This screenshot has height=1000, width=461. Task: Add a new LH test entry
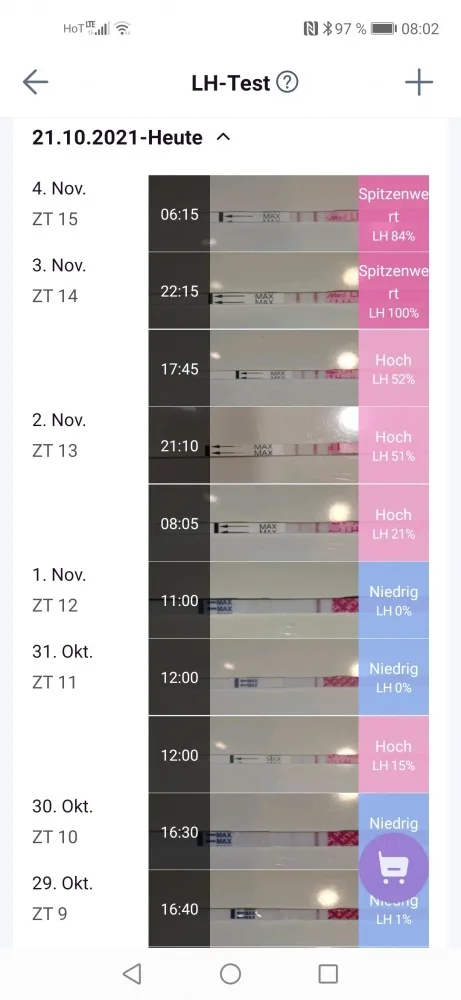click(419, 82)
